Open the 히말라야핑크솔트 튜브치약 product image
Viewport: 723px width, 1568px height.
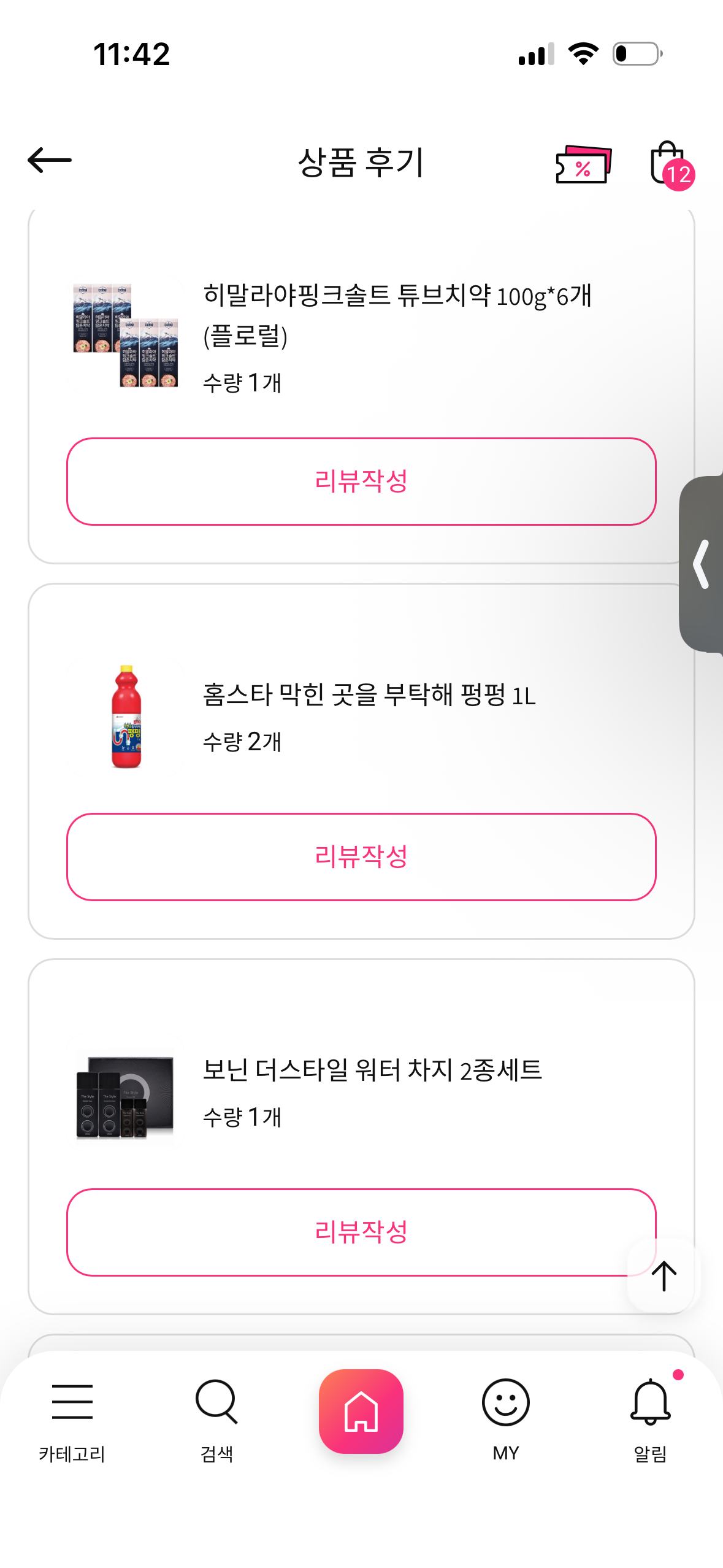(126, 336)
